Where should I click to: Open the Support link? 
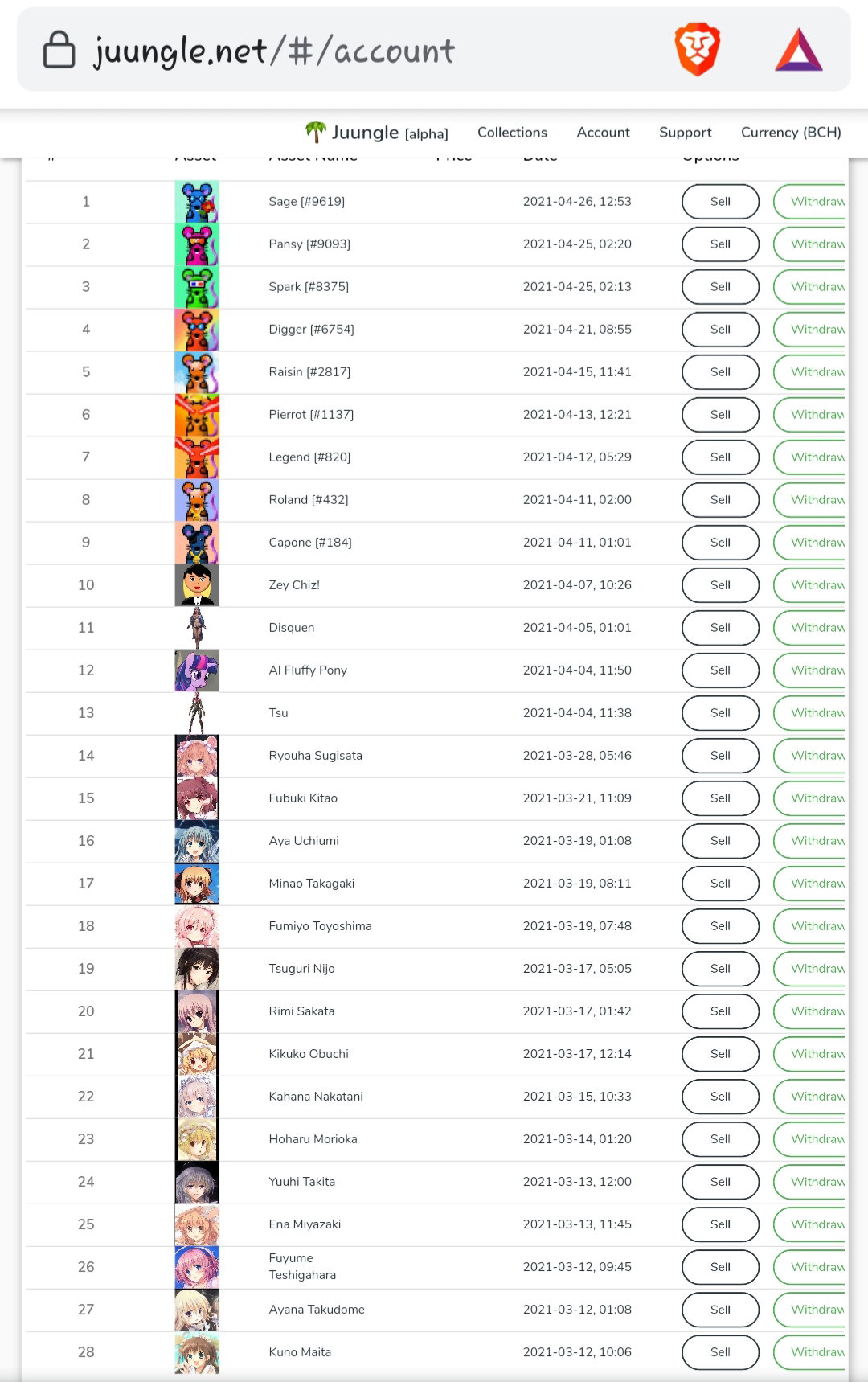click(685, 132)
